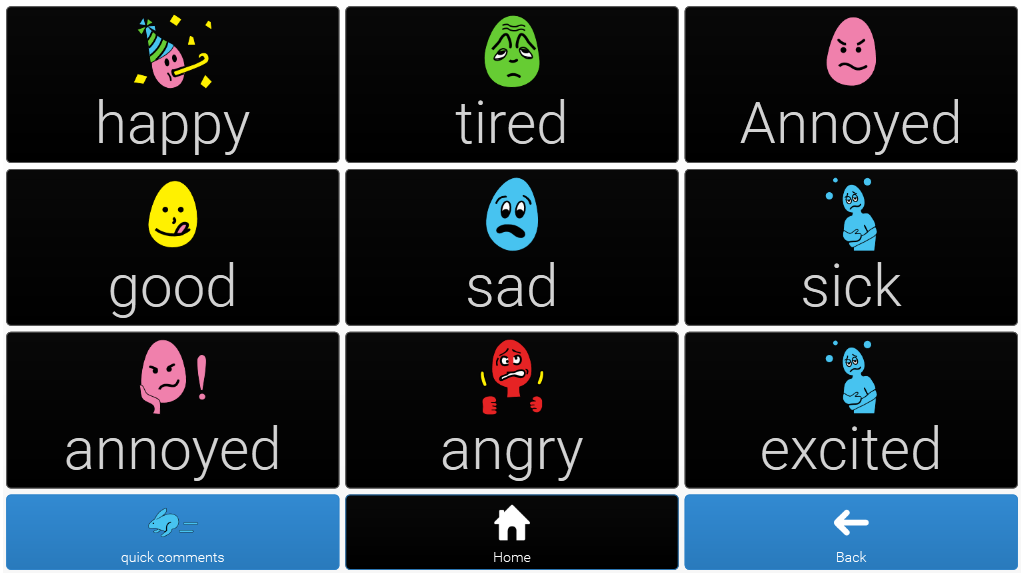1024x576 pixels.
Task: Tap the lowercase annoyed tile with exclamation mark
Action: coord(172,410)
